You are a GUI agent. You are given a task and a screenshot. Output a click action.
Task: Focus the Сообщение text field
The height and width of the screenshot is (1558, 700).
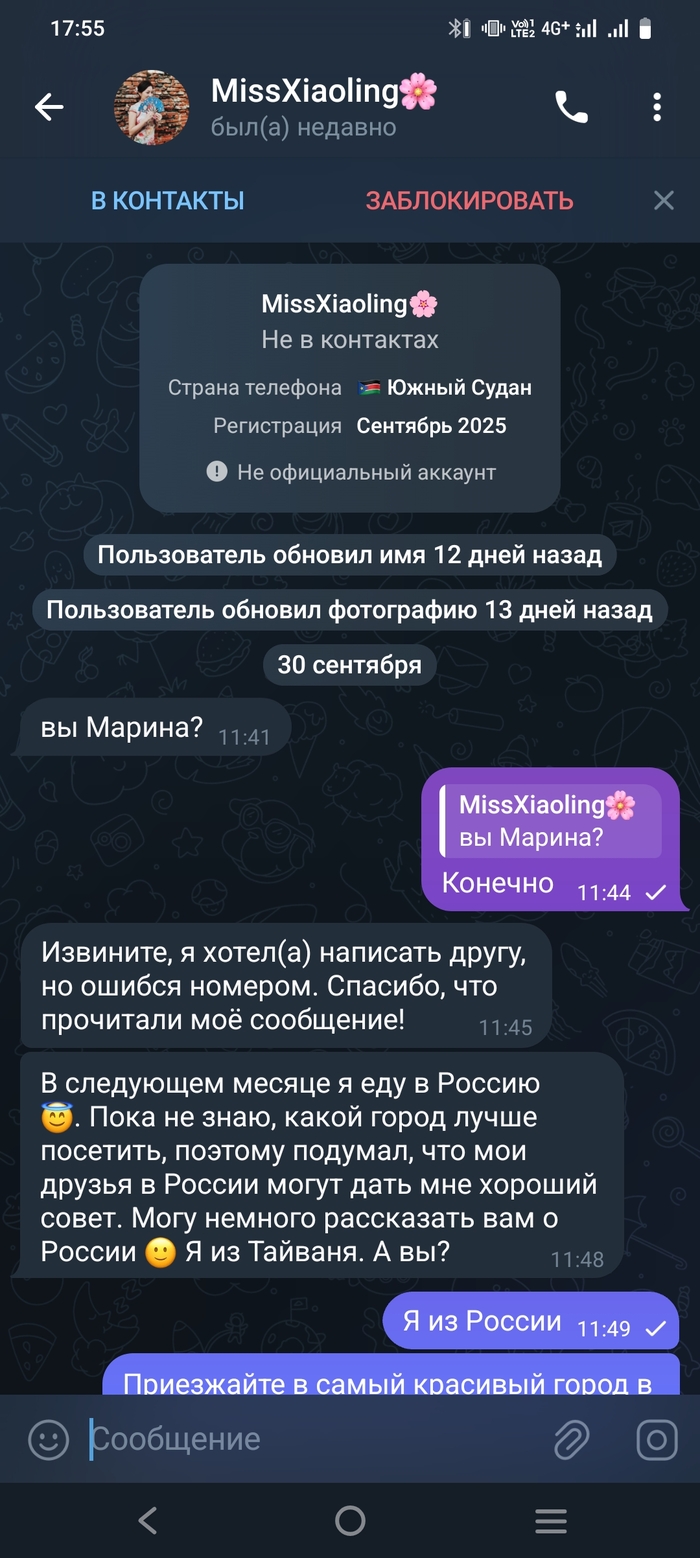point(300,1440)
